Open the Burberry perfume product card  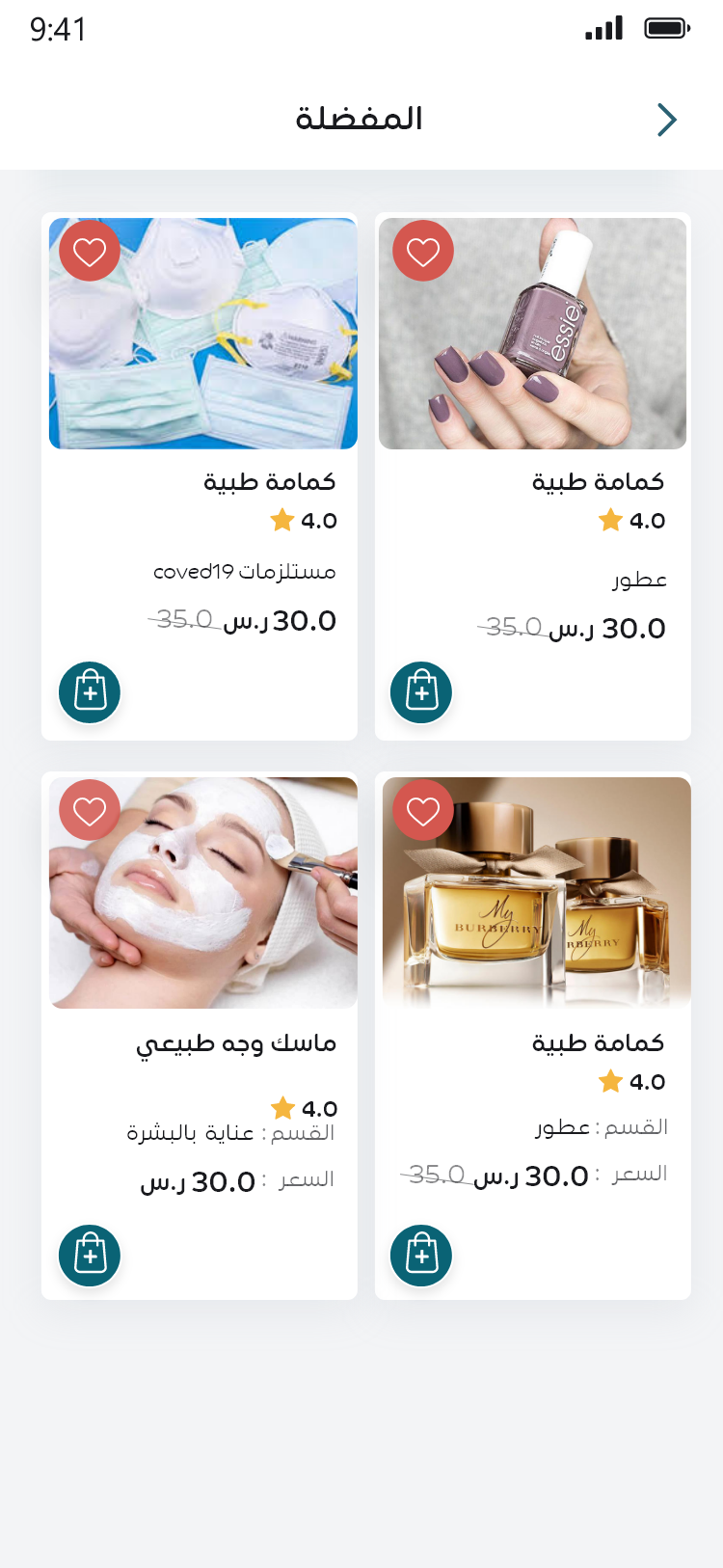(x=533, y=1036)
